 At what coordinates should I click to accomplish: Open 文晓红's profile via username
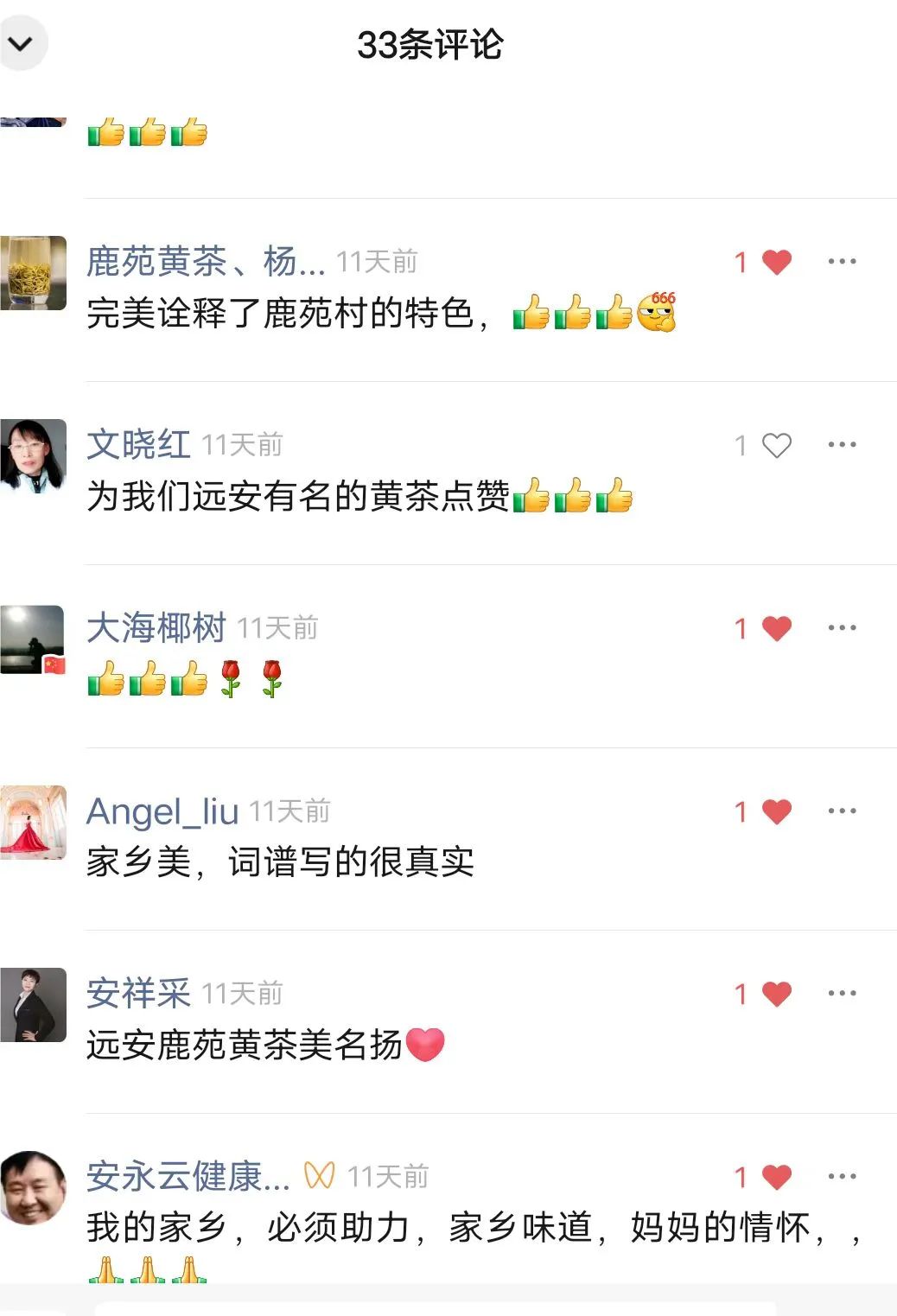[x=138, y=445]
